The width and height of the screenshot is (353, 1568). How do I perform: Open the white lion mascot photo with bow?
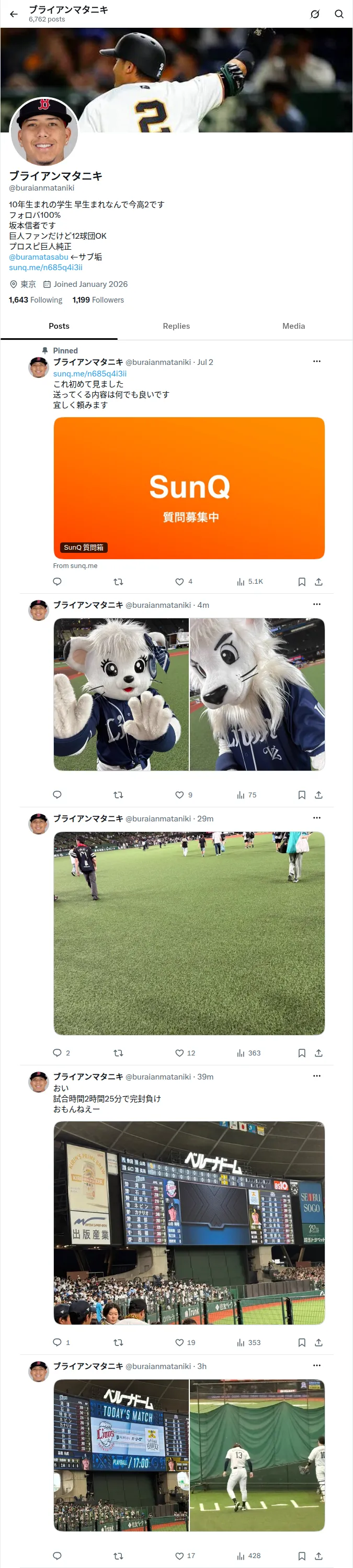point(121,695)
